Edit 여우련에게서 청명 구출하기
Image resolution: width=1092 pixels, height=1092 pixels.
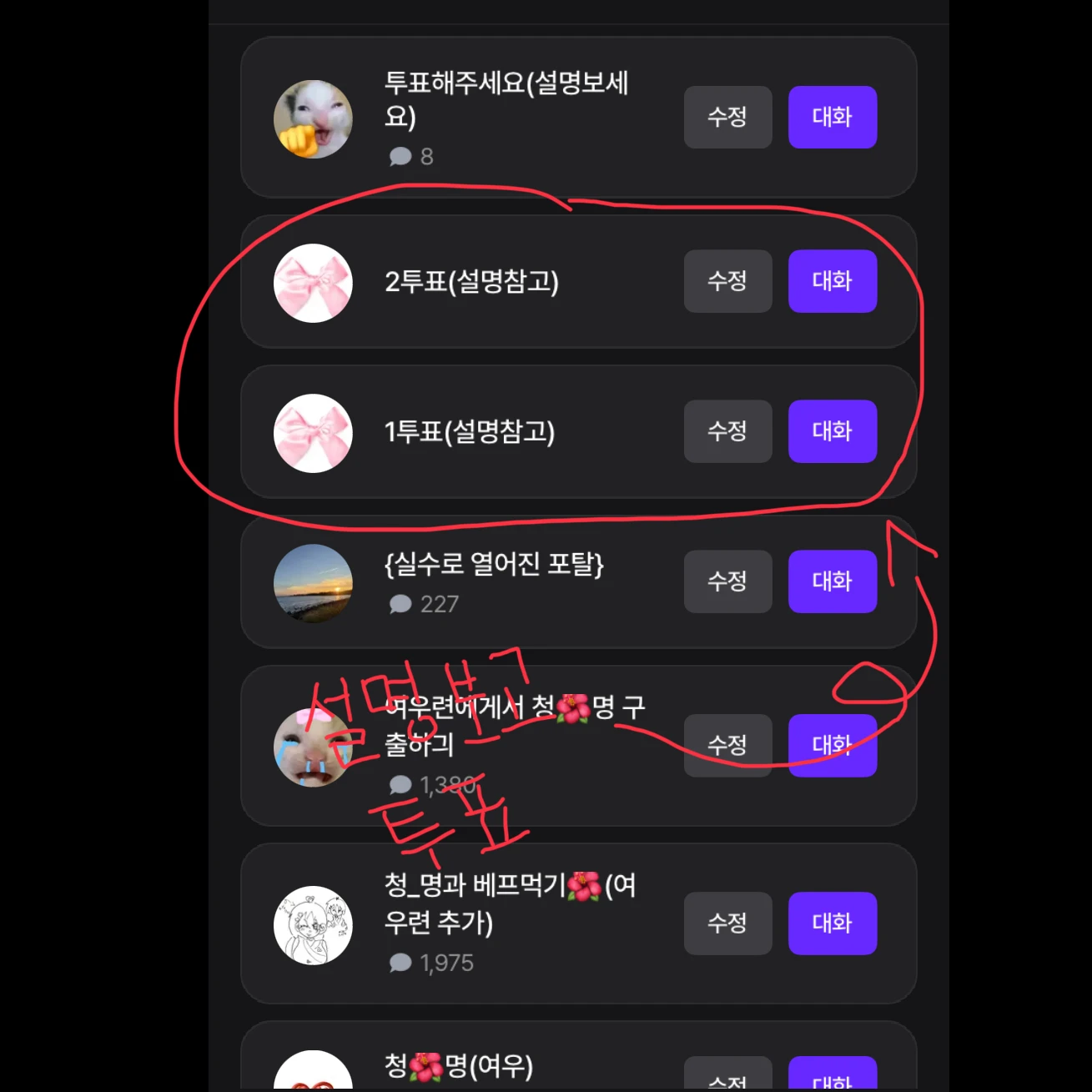727,745
